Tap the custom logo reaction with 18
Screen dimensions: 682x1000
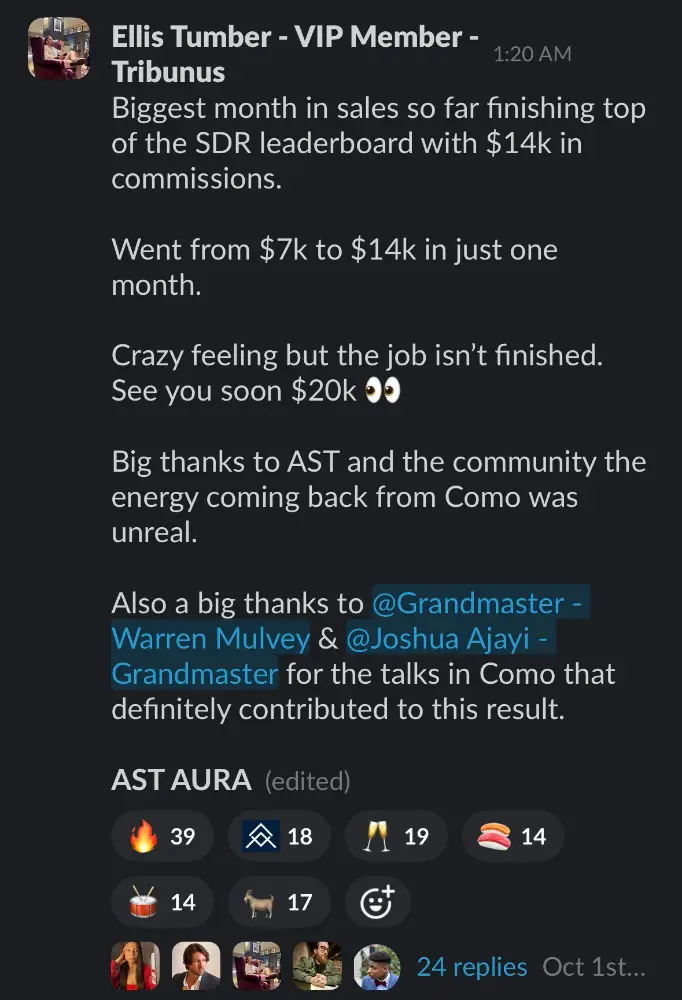coord(279,836)
